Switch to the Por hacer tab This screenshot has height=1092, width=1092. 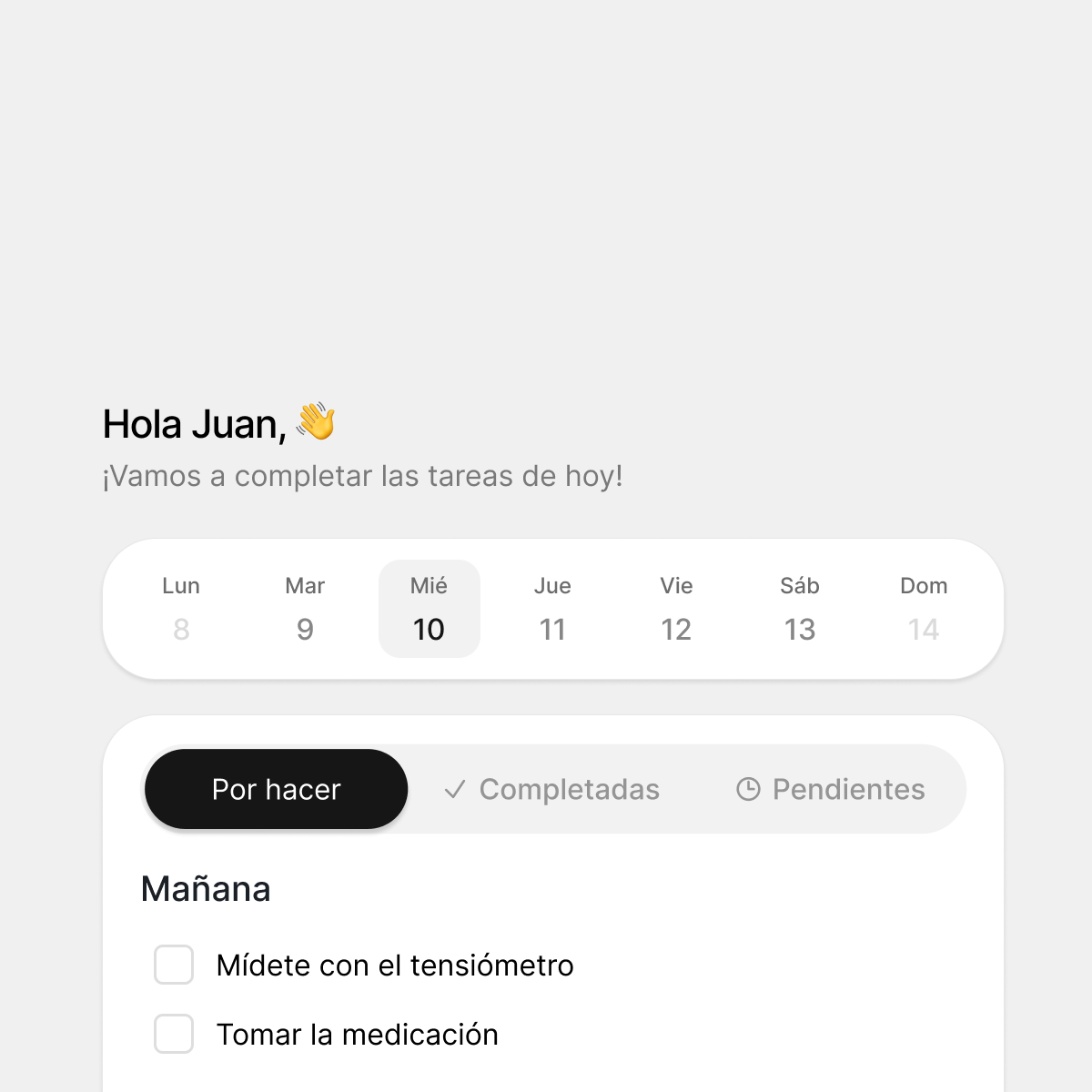click(276, 789)
